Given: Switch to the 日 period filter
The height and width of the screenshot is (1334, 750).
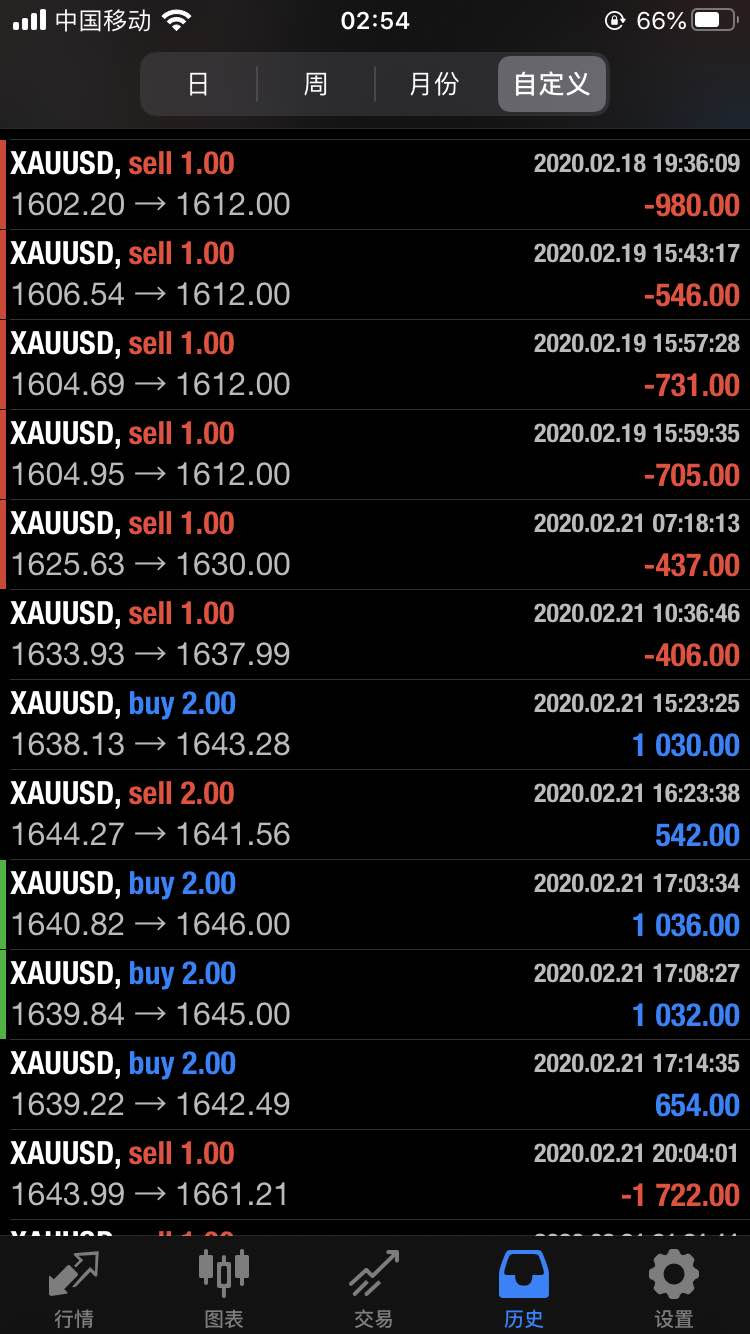Looking at the screenshot, I should 198,84.
